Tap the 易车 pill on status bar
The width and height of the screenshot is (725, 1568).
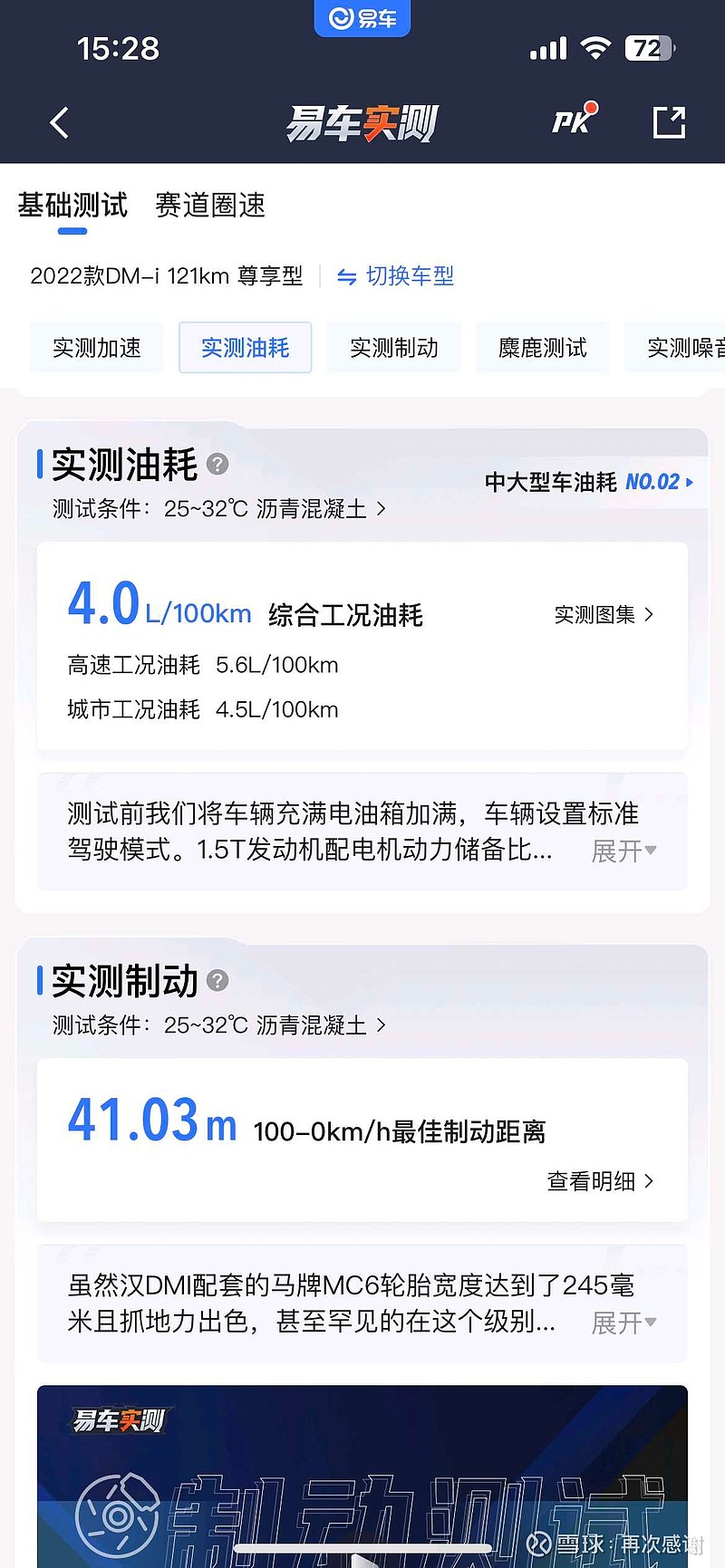[x=362, y=18]
